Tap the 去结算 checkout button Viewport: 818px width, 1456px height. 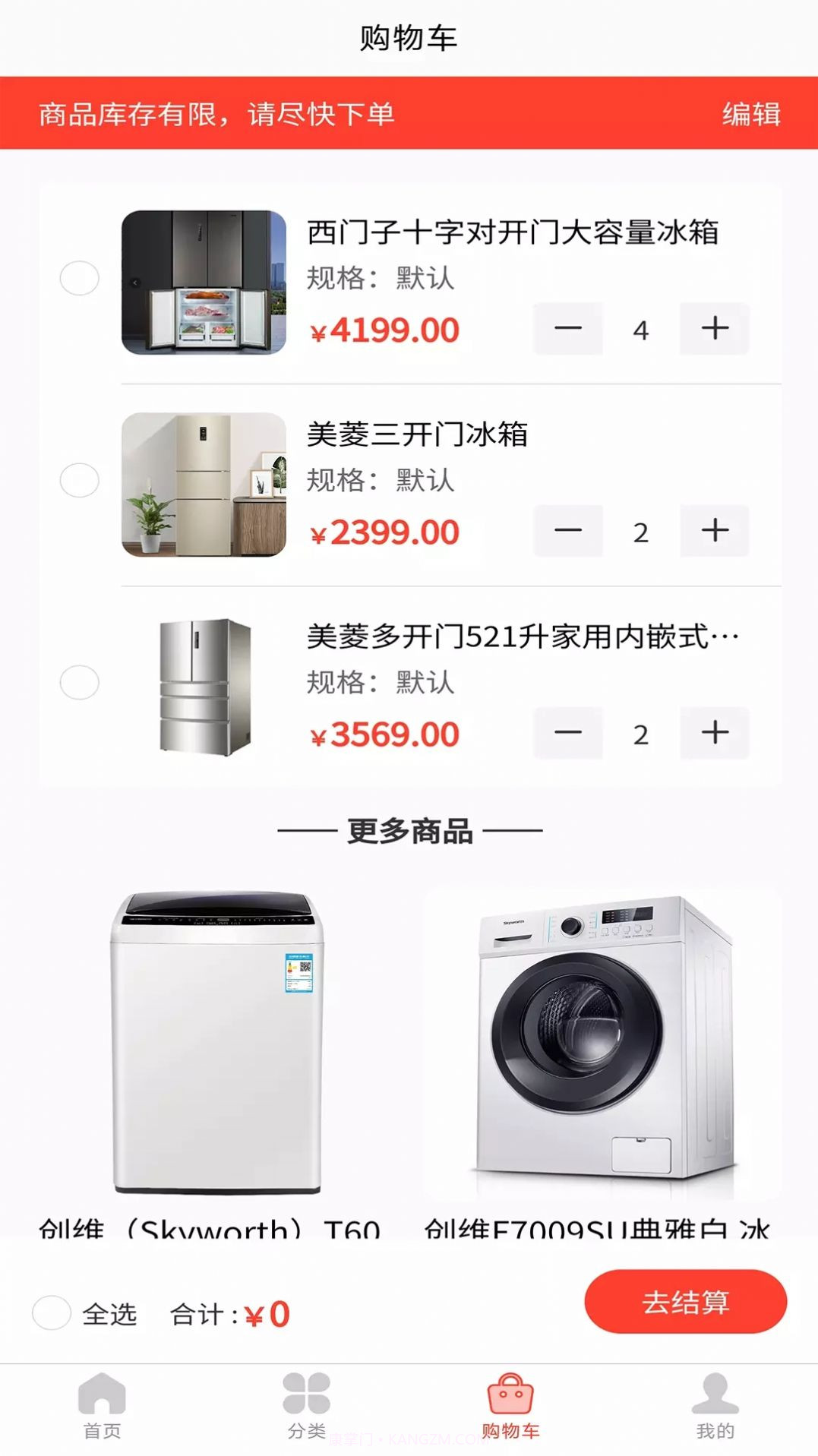coord(684,1302)
